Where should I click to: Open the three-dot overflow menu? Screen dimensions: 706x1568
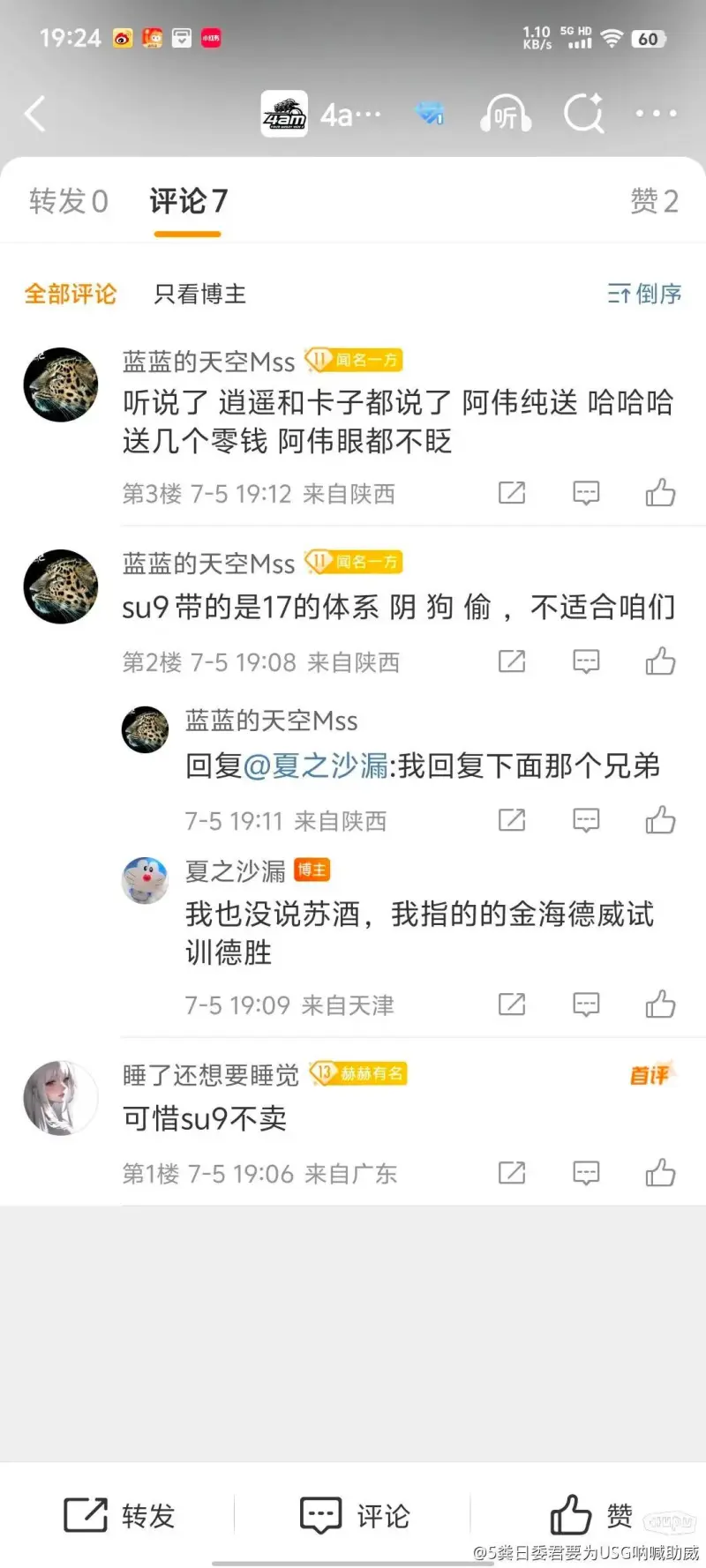point(656,114)
